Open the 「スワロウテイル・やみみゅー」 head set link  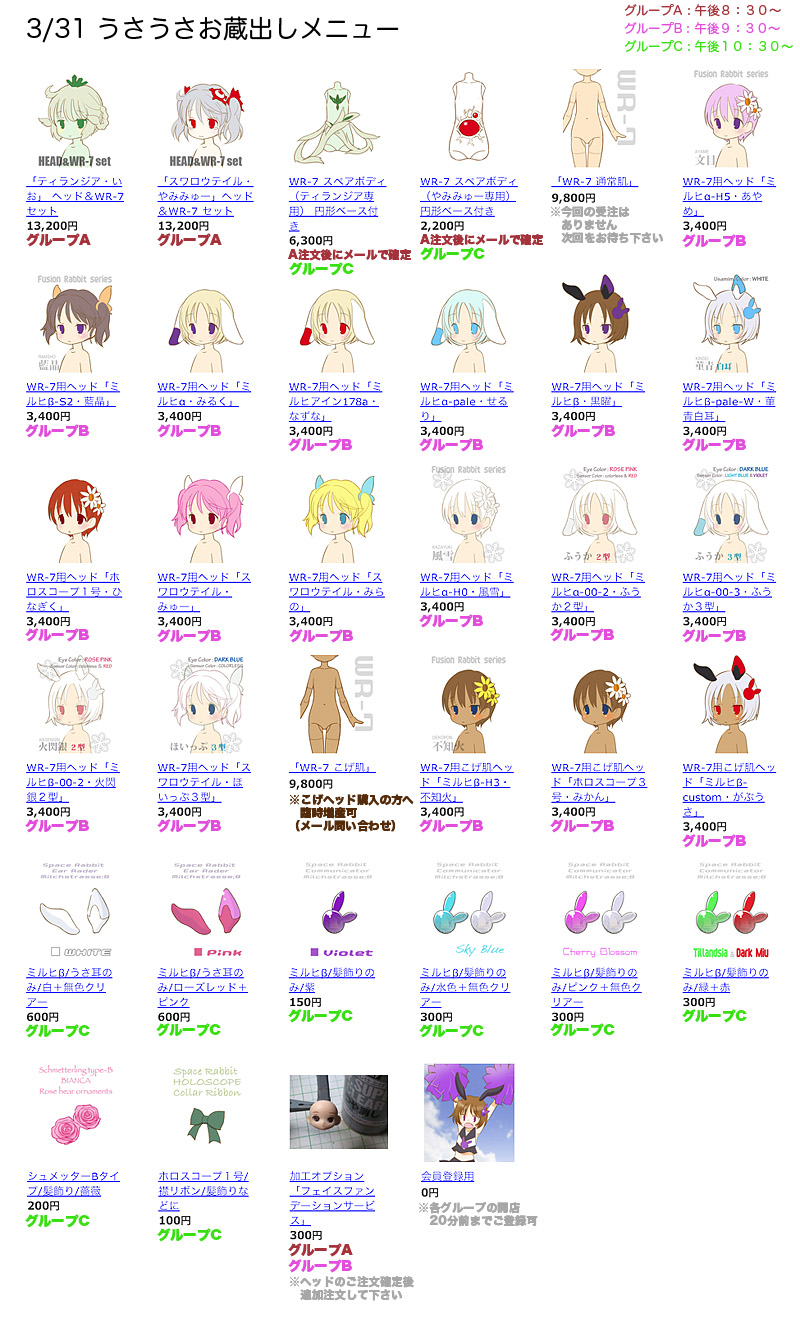[206, 196]
